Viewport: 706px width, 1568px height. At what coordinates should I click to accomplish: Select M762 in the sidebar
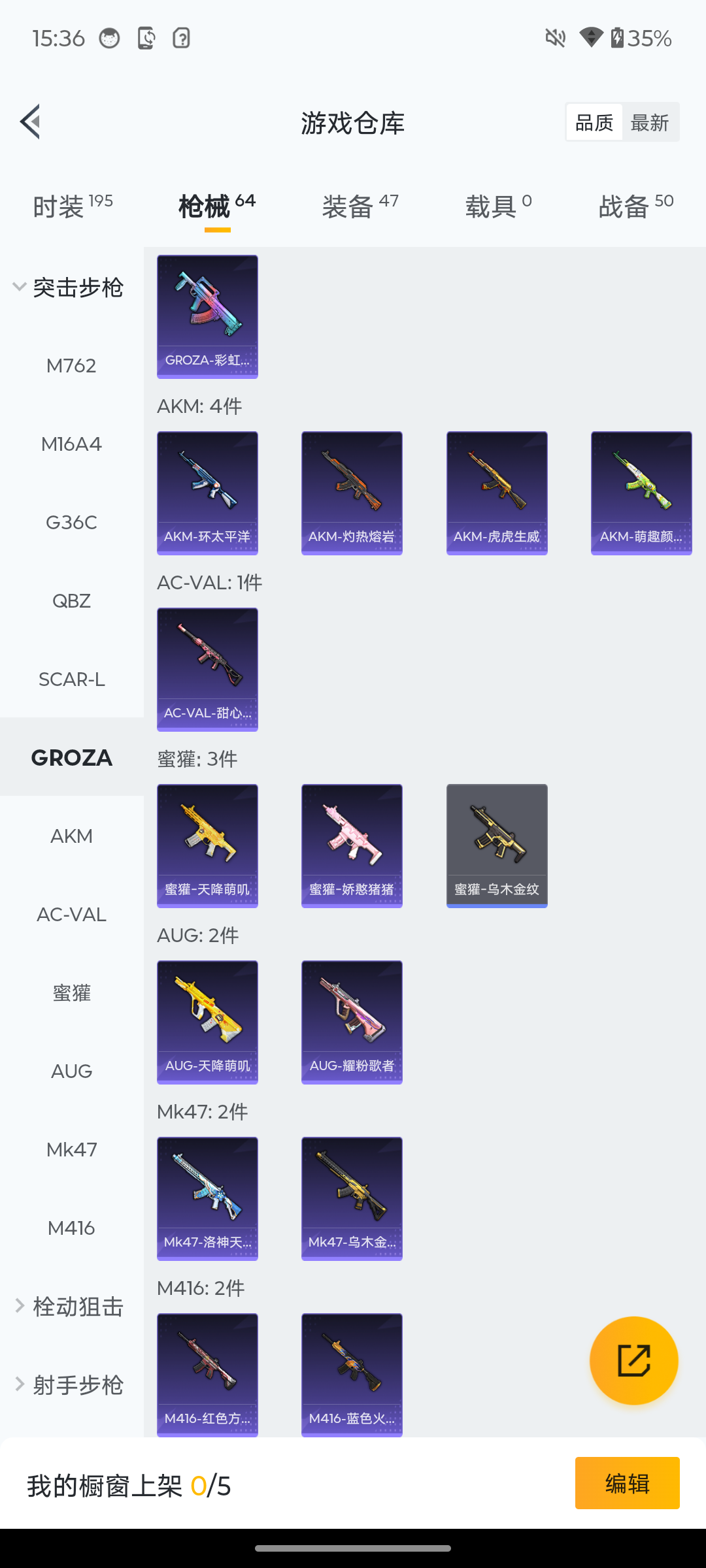click(x=71, y=366)
